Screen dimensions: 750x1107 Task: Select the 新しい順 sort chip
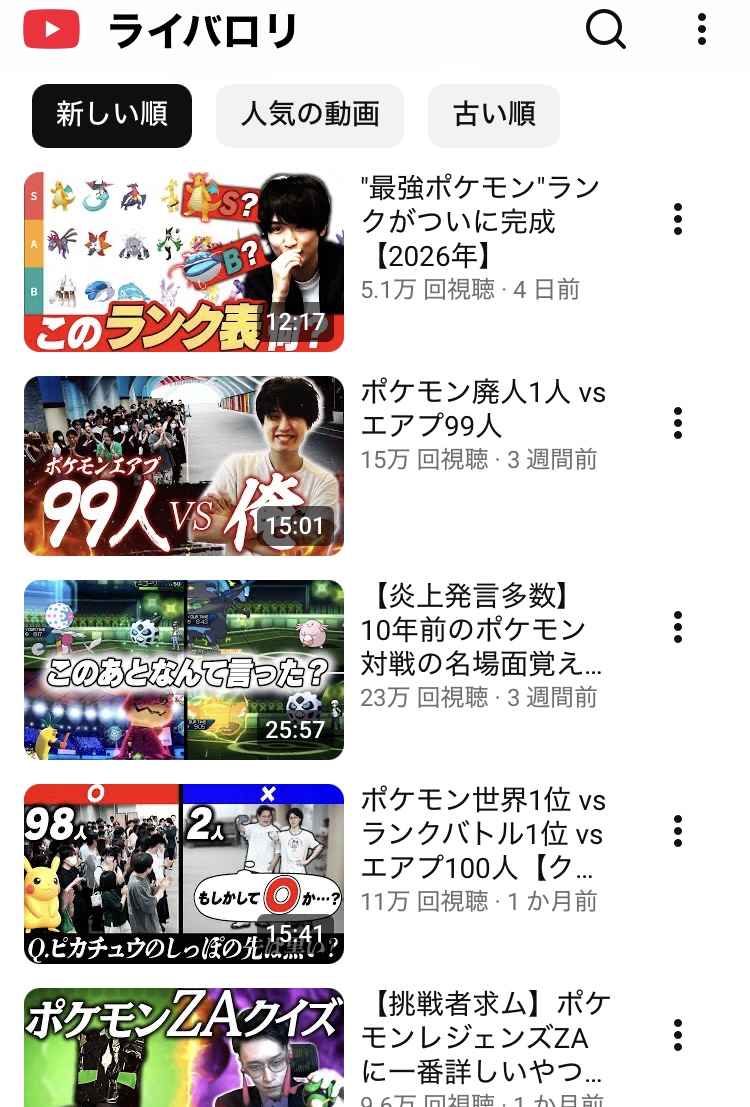coord(111,115)
